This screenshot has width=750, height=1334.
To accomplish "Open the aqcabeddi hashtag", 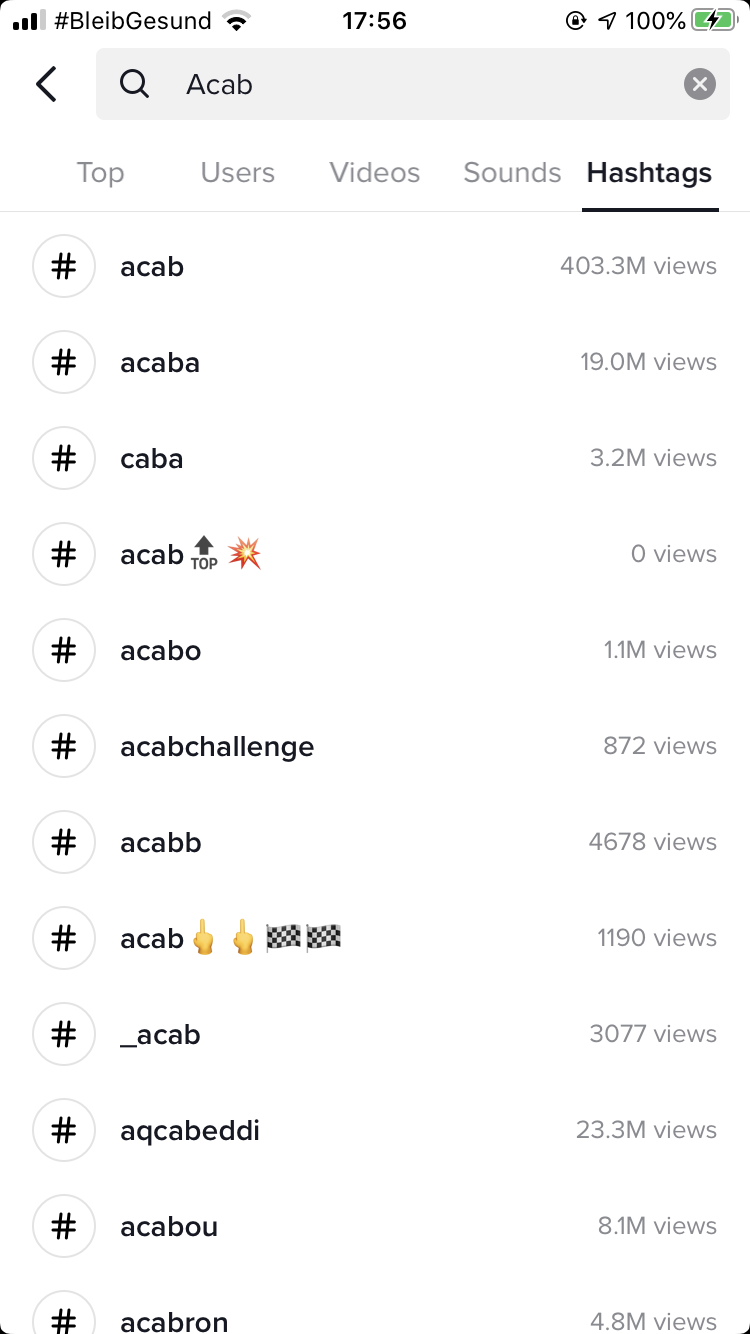I will coord(375,1131).
